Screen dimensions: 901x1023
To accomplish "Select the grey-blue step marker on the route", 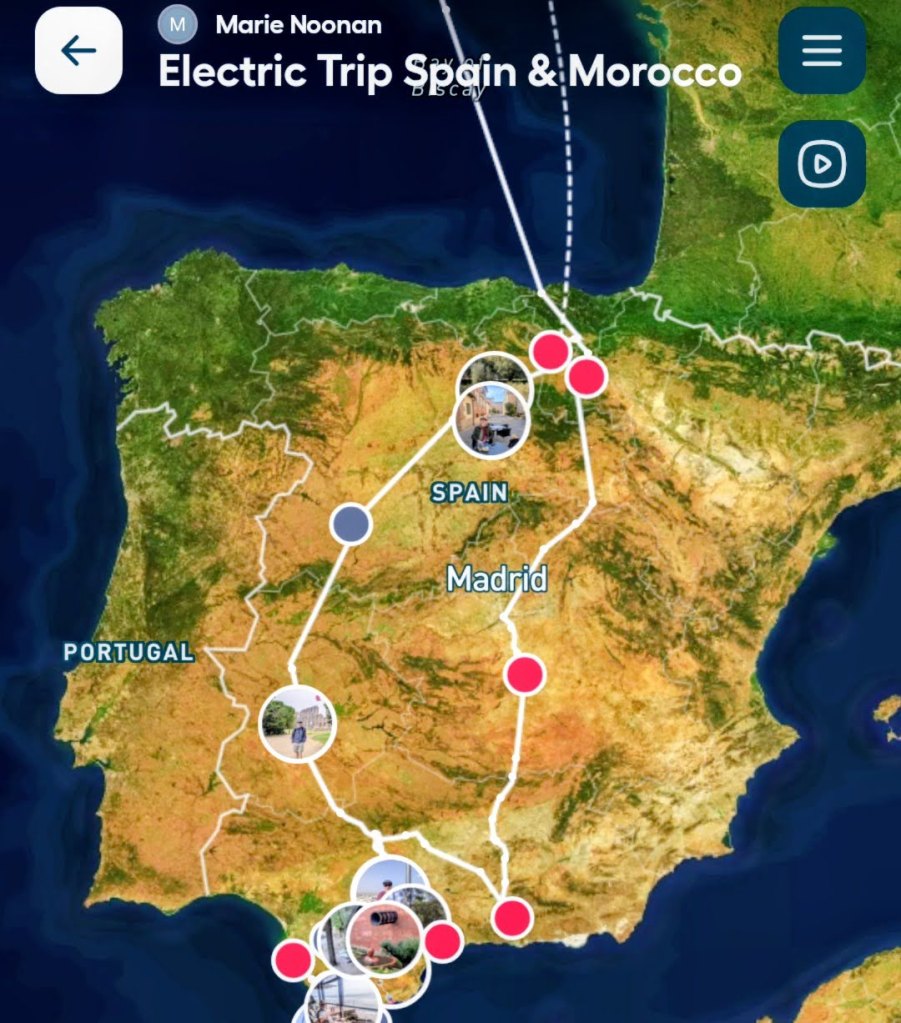I will tap(351, 524).
